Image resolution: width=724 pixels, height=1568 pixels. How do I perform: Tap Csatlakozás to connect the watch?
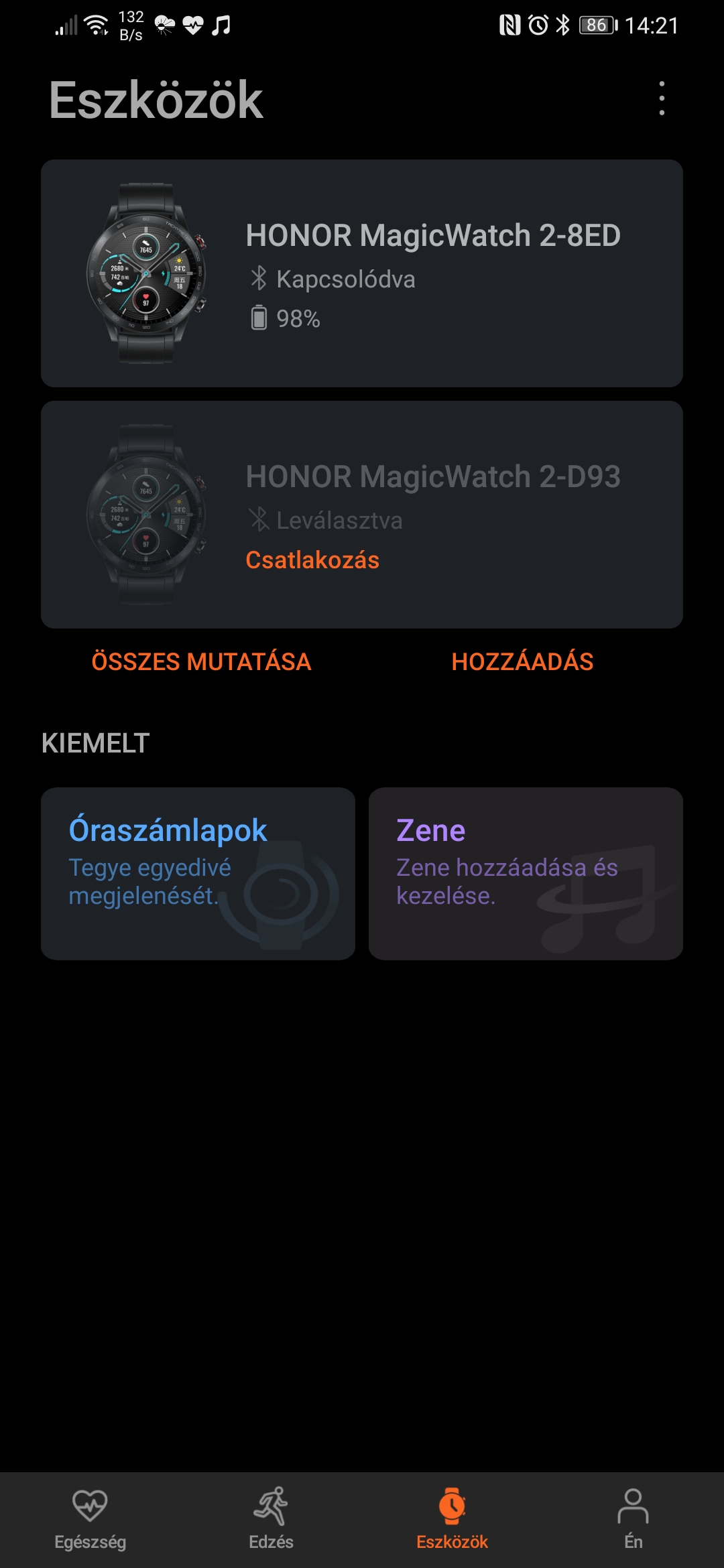[x=312, y=560]
